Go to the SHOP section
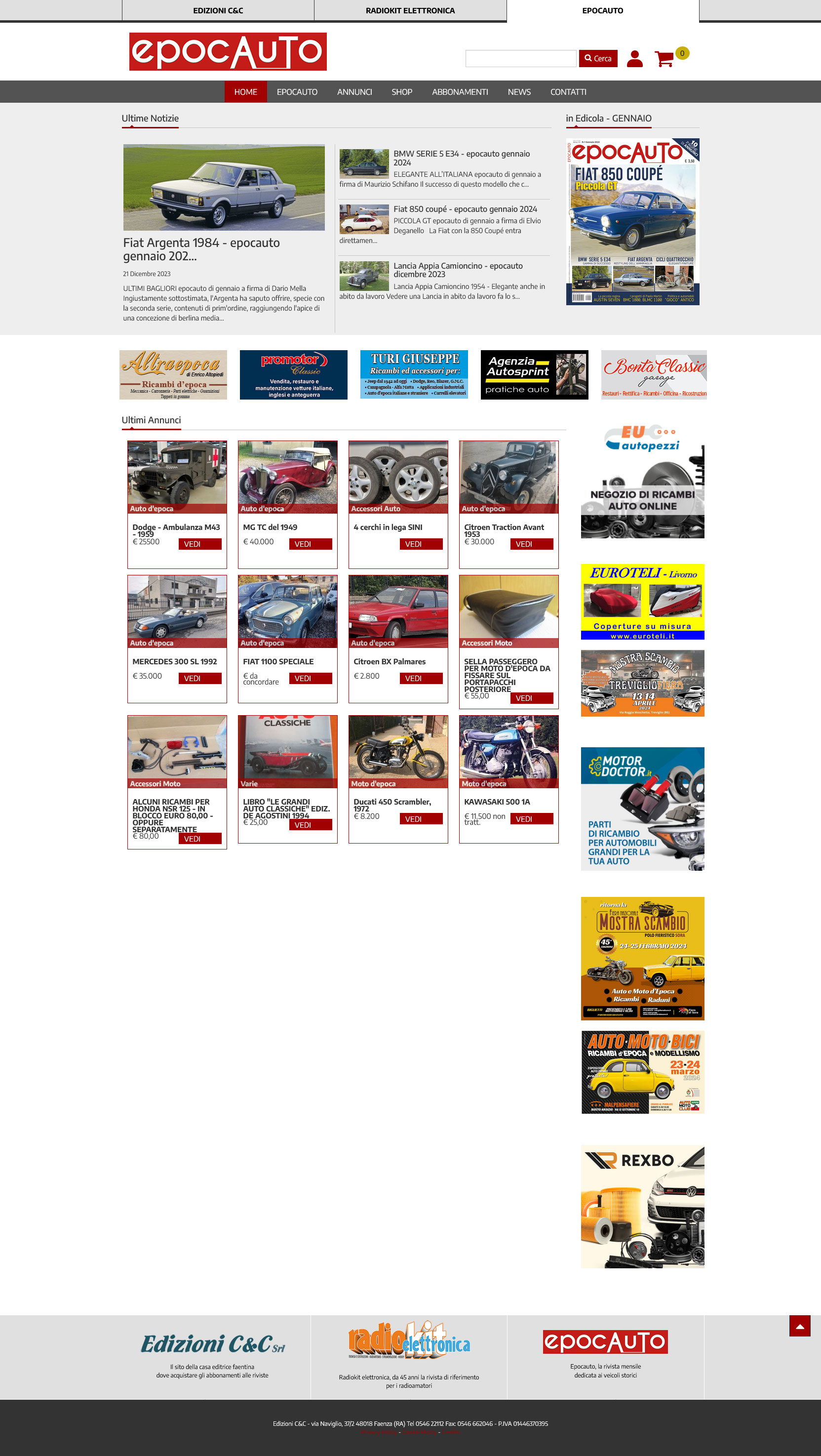This screenshot has width=821, height=1456. pos(402,91)
